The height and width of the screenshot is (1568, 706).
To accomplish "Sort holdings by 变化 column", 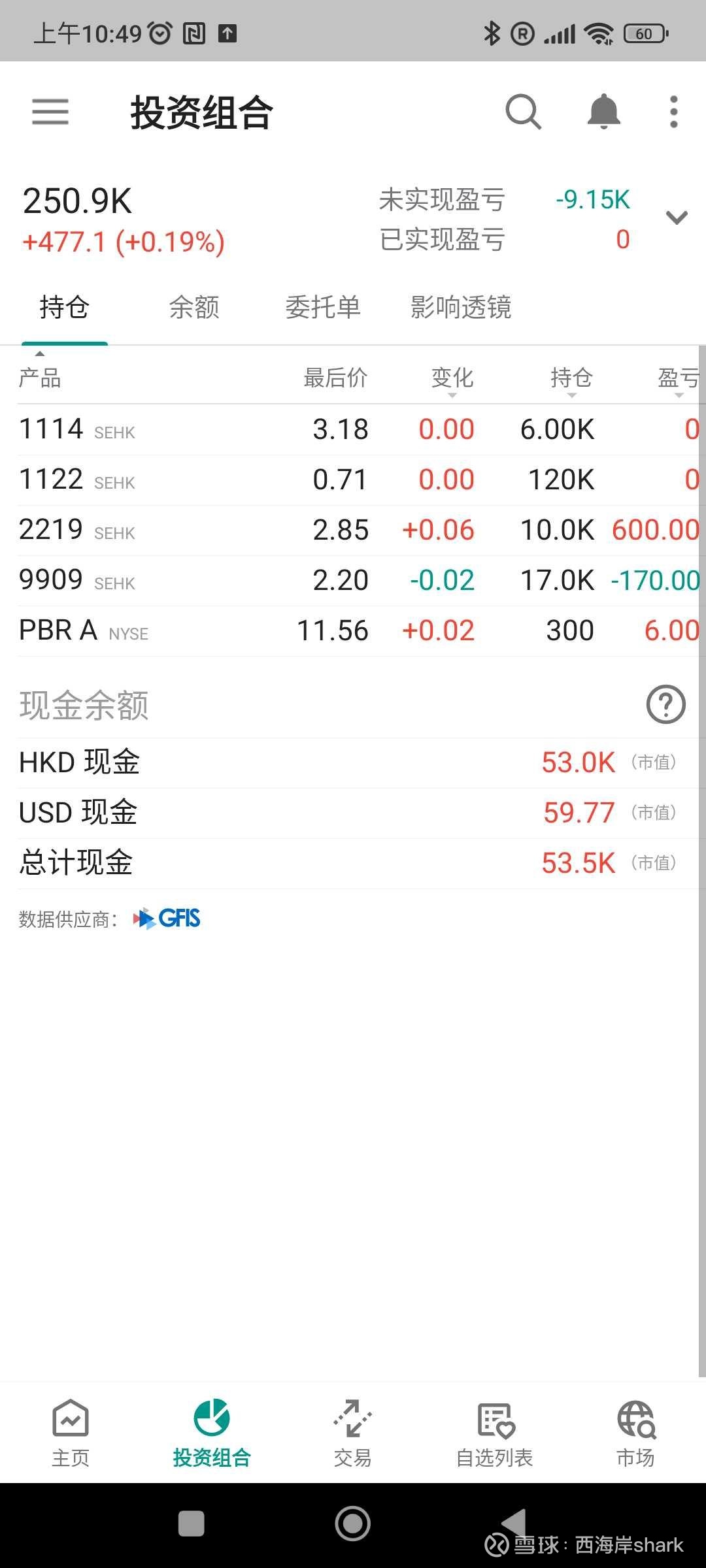I will click(452, 379).
